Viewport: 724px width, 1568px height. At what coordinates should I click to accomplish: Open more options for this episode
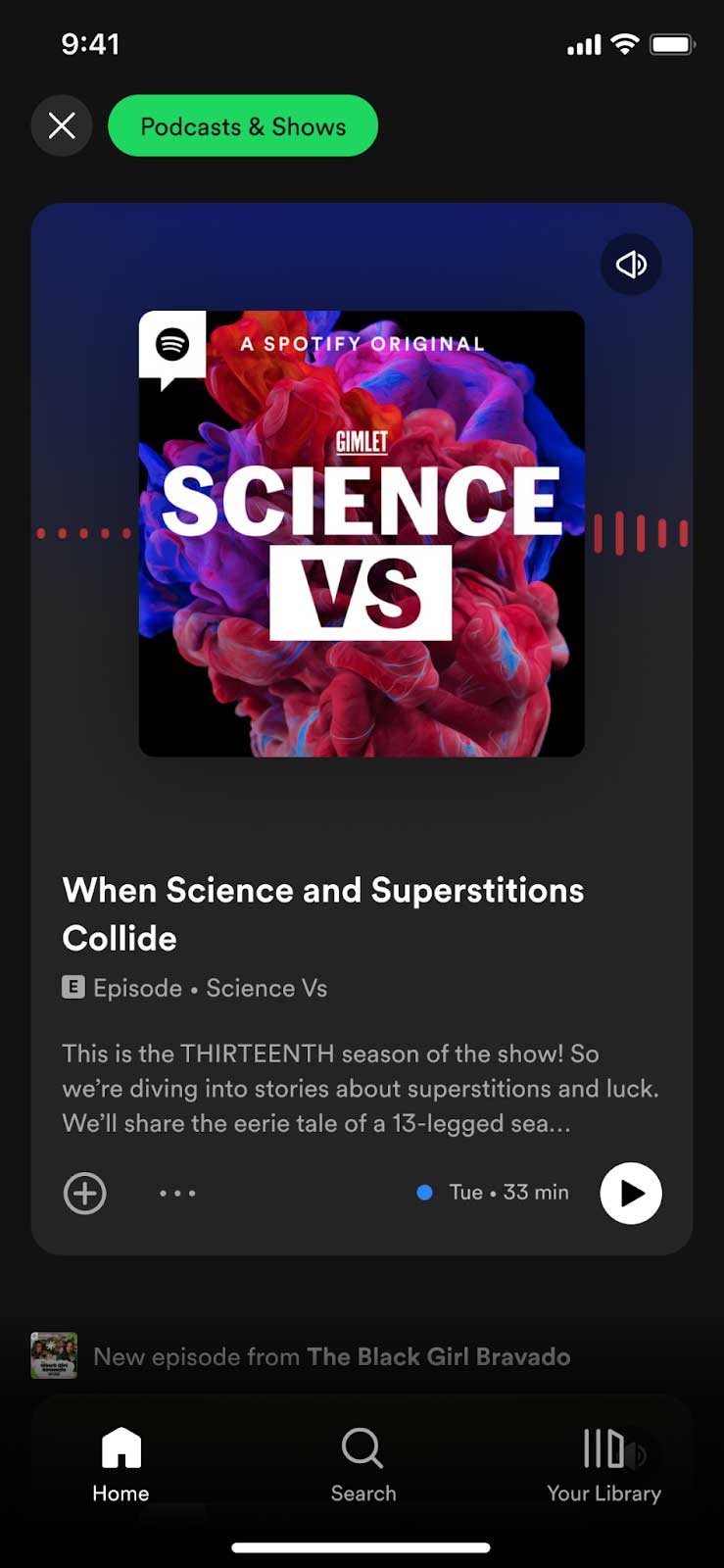pyautogui.click(x=177, y=1193)
